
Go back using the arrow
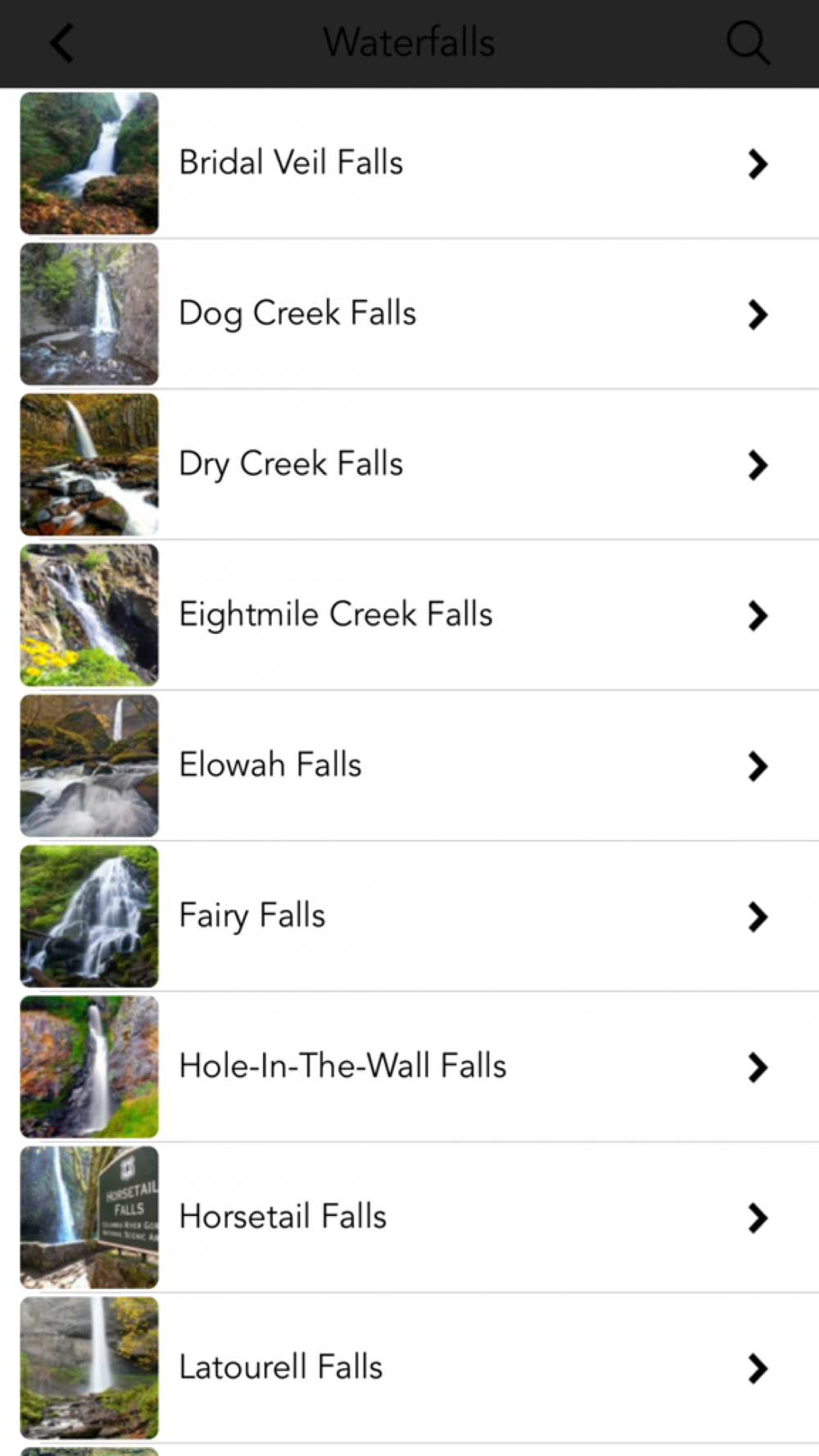point(62,43)
